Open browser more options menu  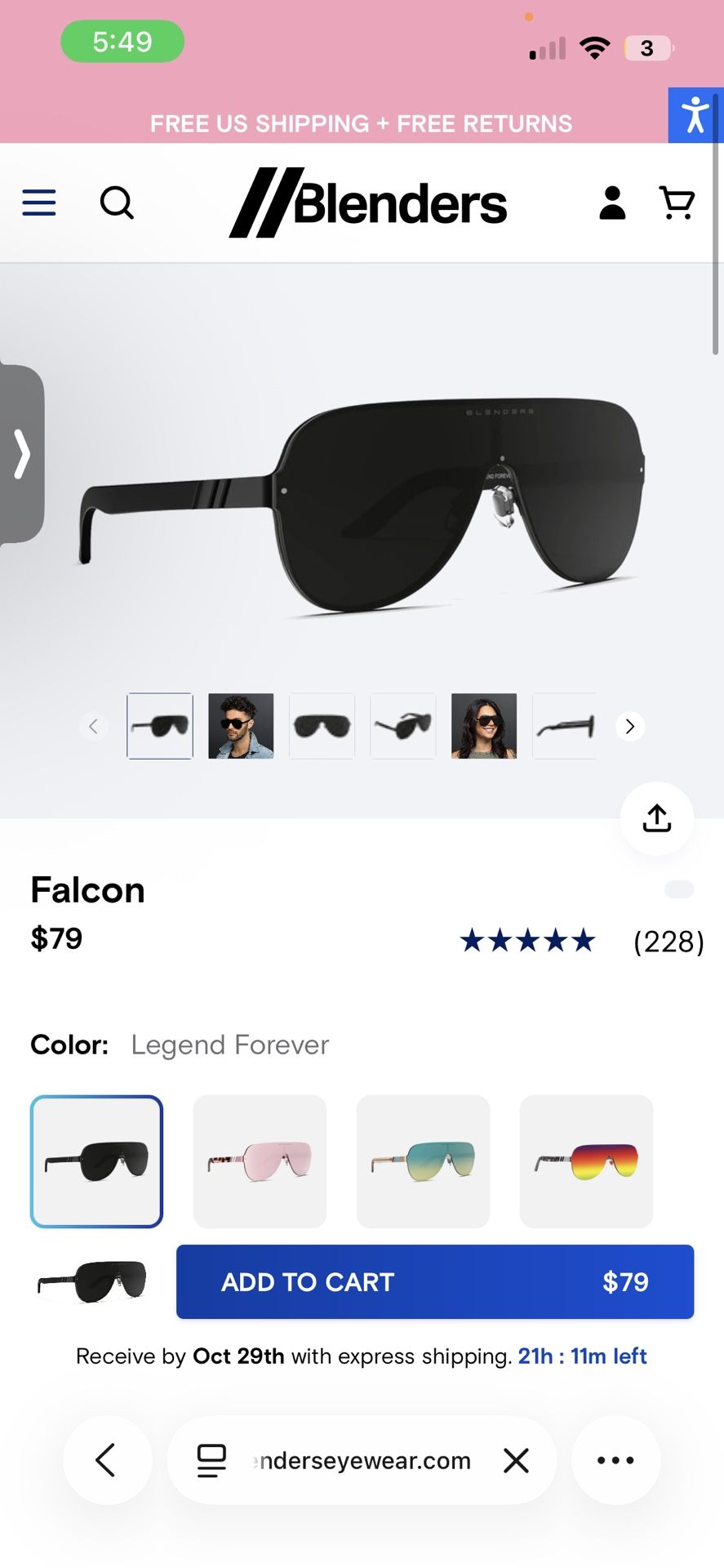coord(615,1459)
